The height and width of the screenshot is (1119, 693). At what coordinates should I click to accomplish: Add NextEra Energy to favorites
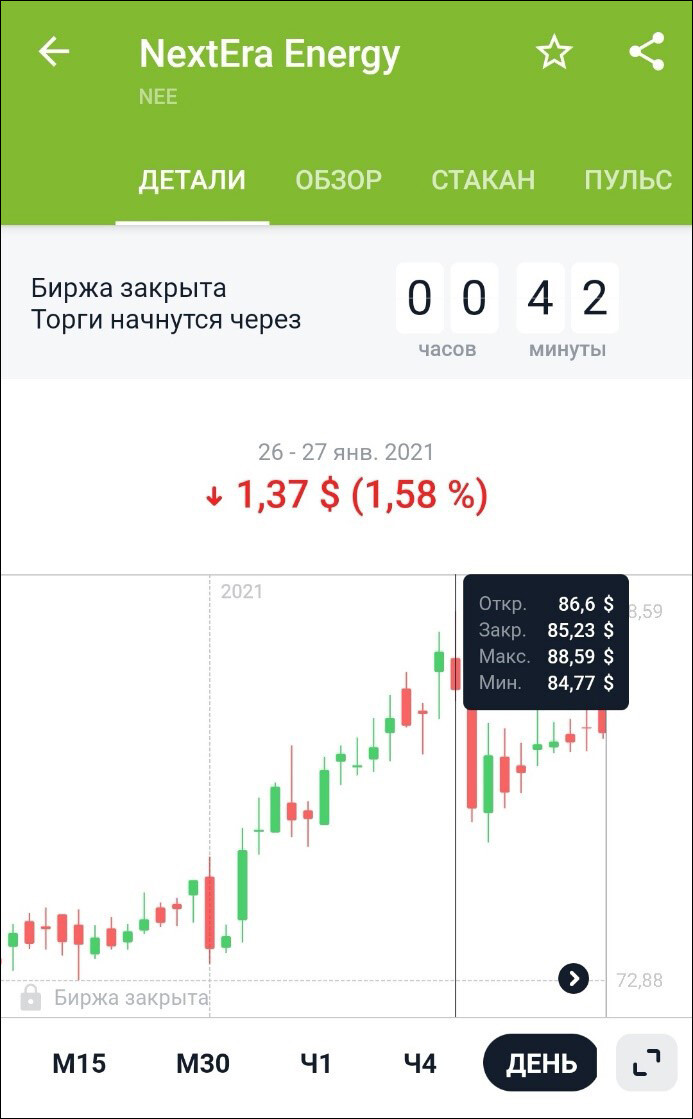pos(553,52)
